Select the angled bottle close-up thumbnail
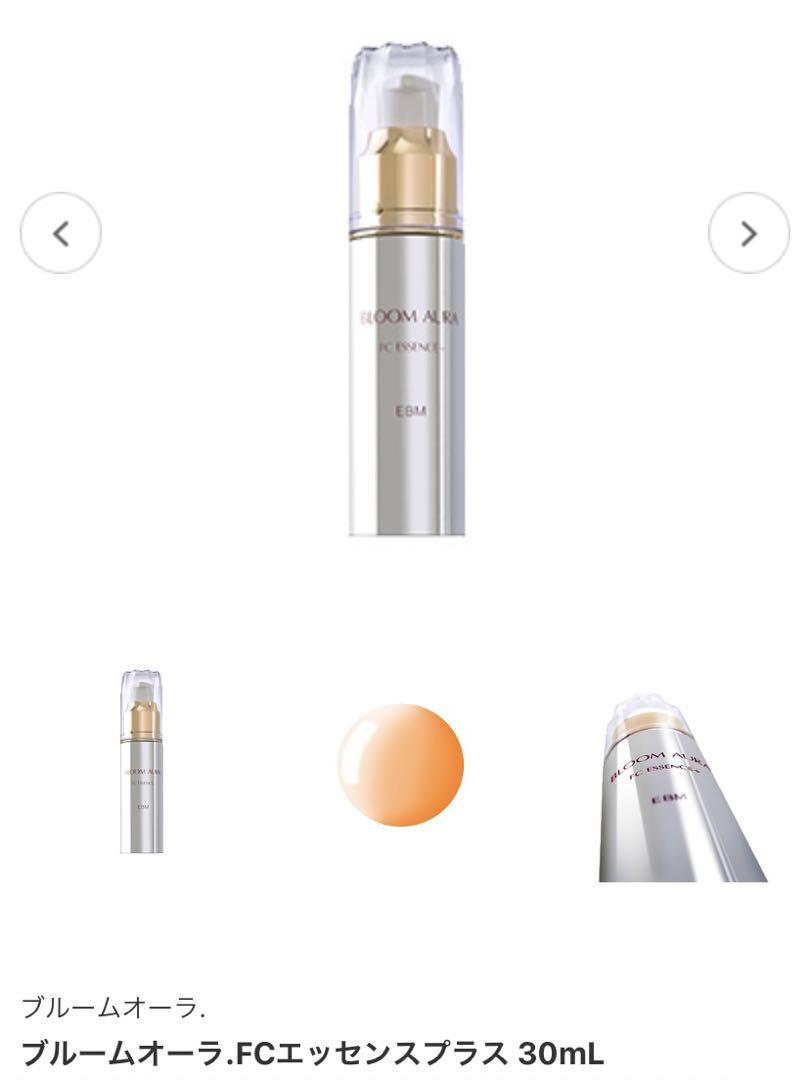 pyautogui.click(x=683, y=790)
